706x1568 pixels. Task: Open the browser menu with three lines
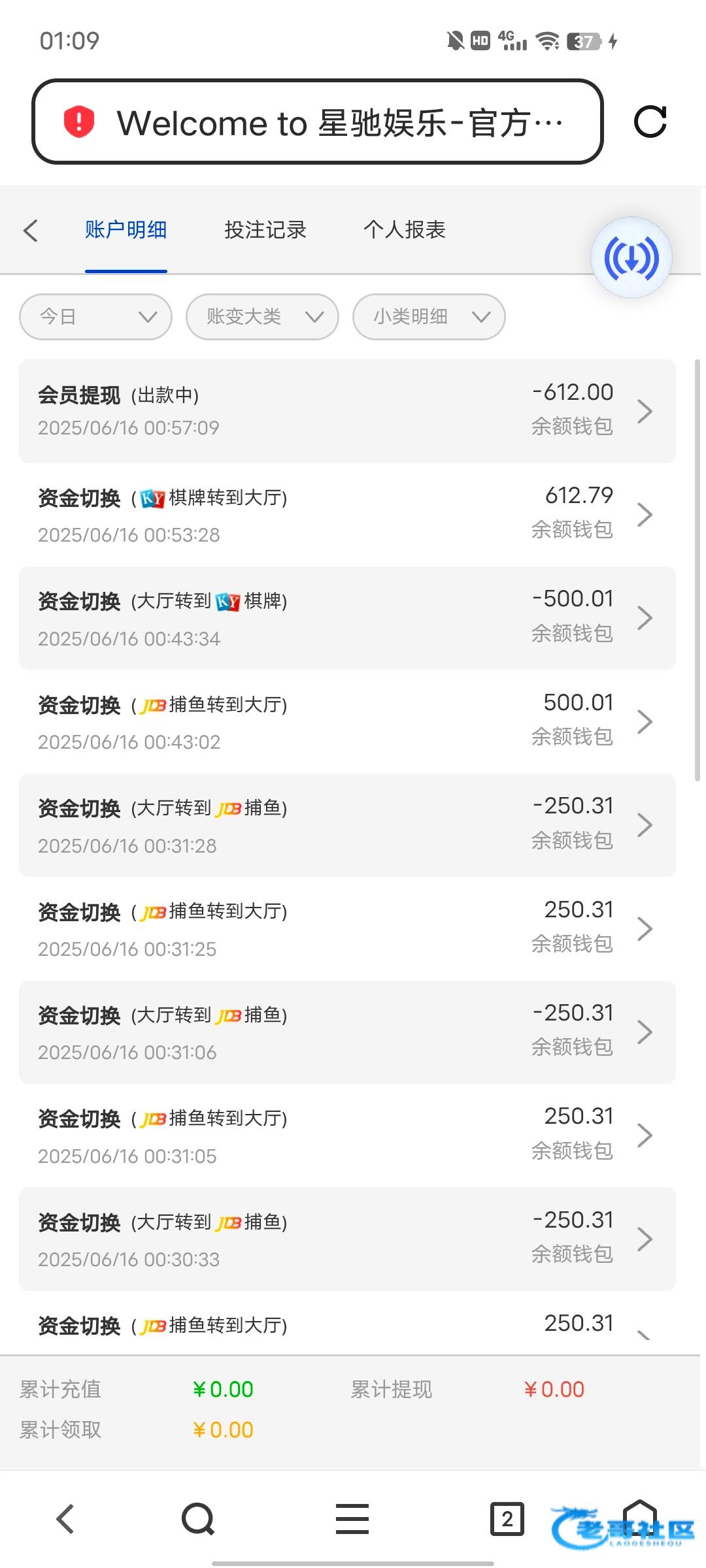pos(352,1519)
